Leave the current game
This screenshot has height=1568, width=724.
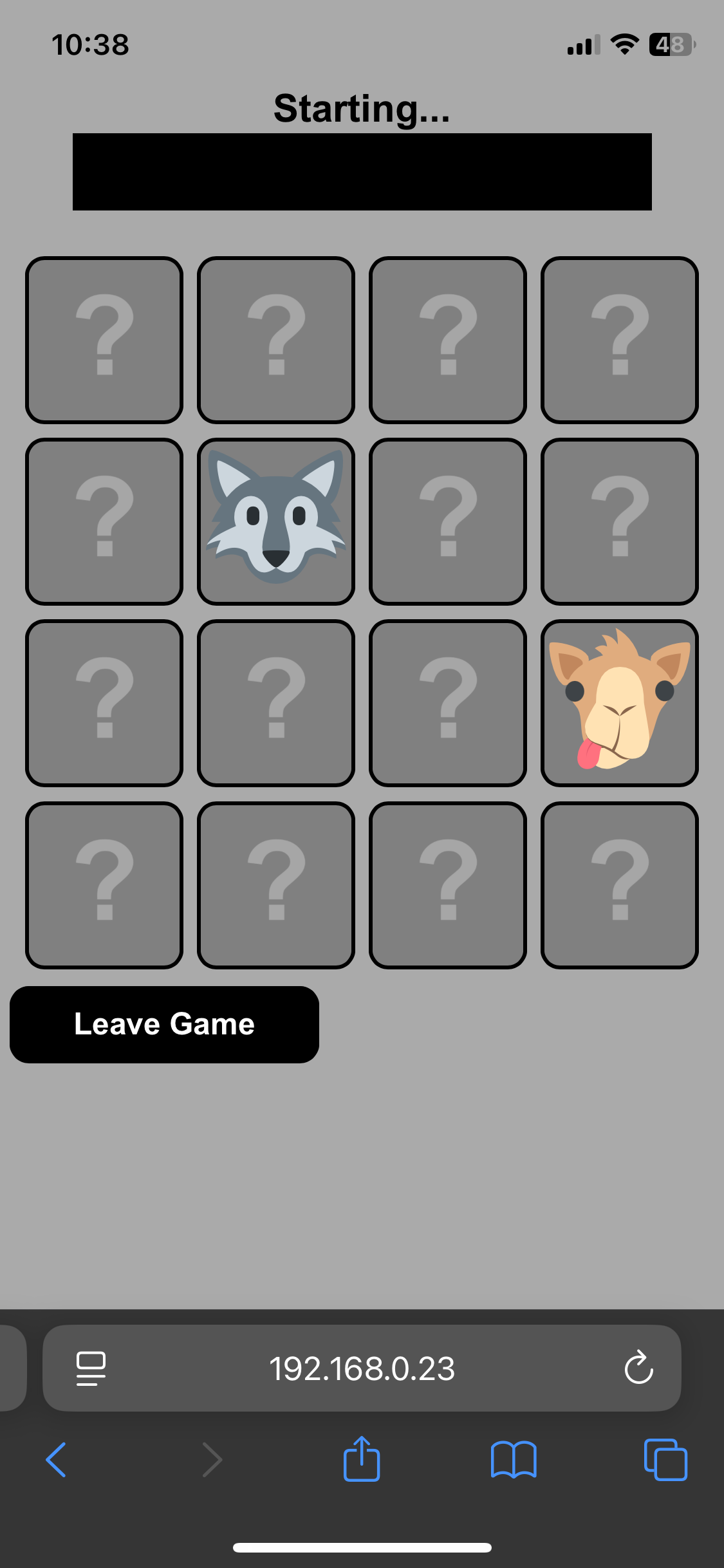[164, 1024]
